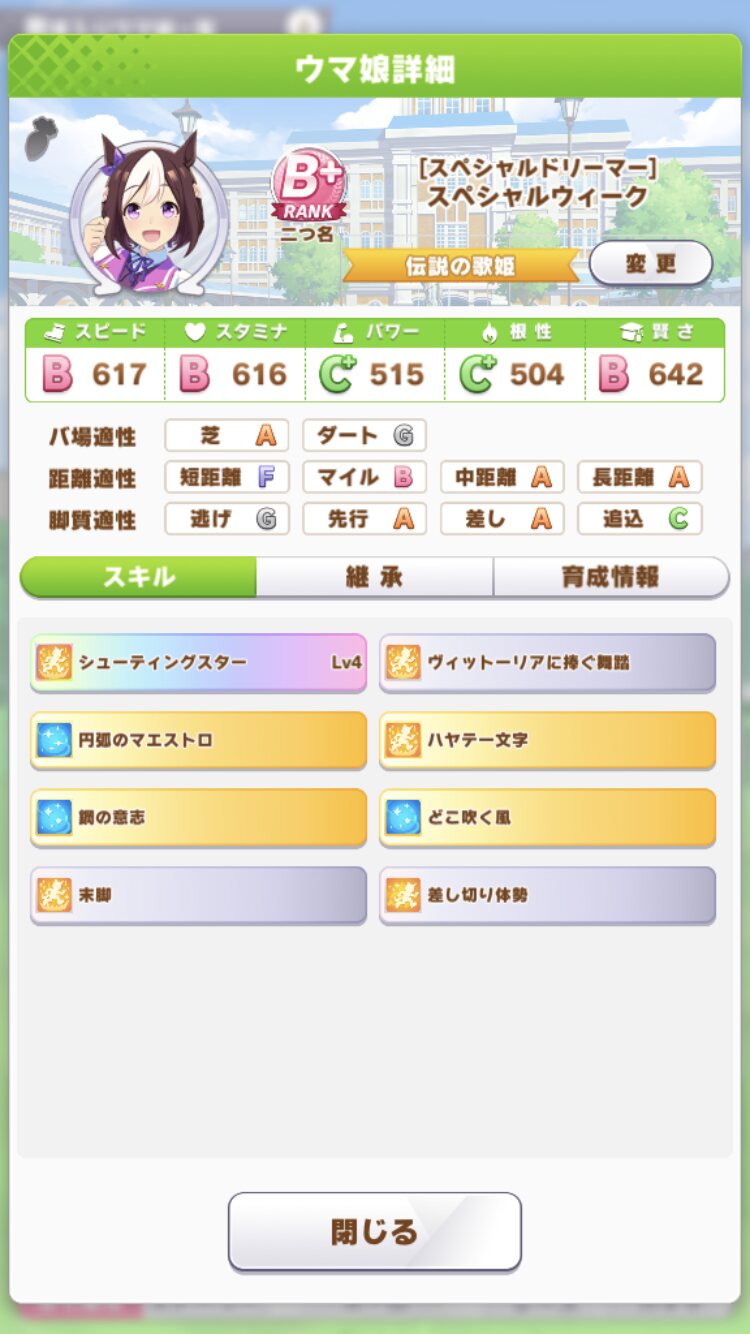Tap the 鋼の意志 skill
The image size is (750, 1334).
tap(198, 817)
